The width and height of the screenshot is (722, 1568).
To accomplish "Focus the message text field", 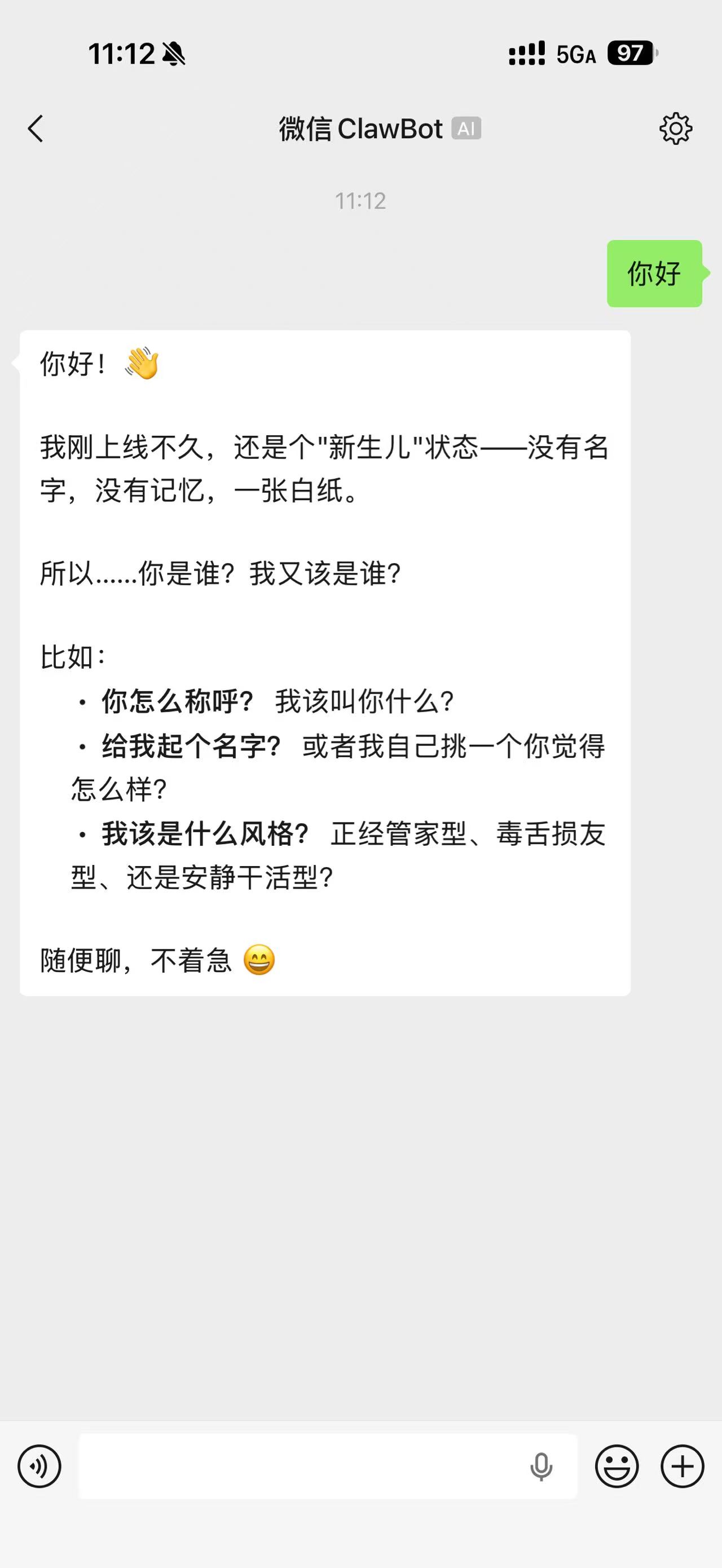I will [298, 1467].
